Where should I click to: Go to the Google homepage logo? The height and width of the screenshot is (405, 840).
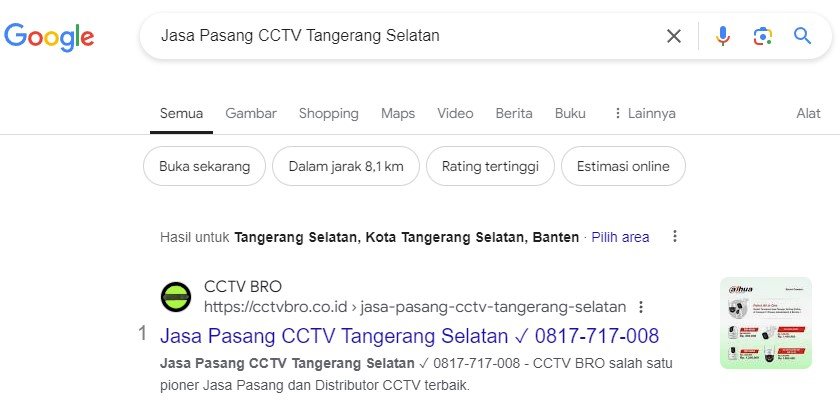point(49,37)
